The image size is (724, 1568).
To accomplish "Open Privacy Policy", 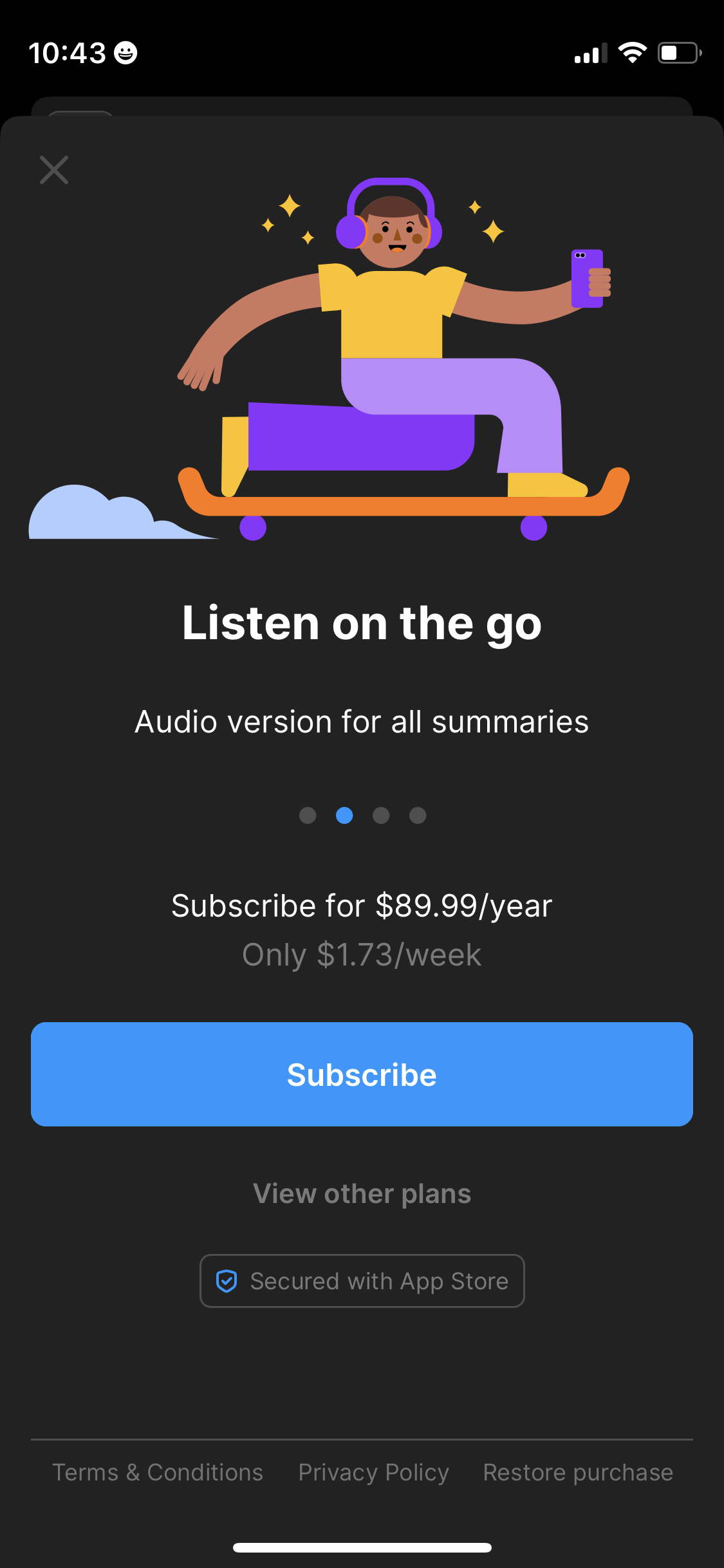I will pyautogui.click(x=373, y=1472).
